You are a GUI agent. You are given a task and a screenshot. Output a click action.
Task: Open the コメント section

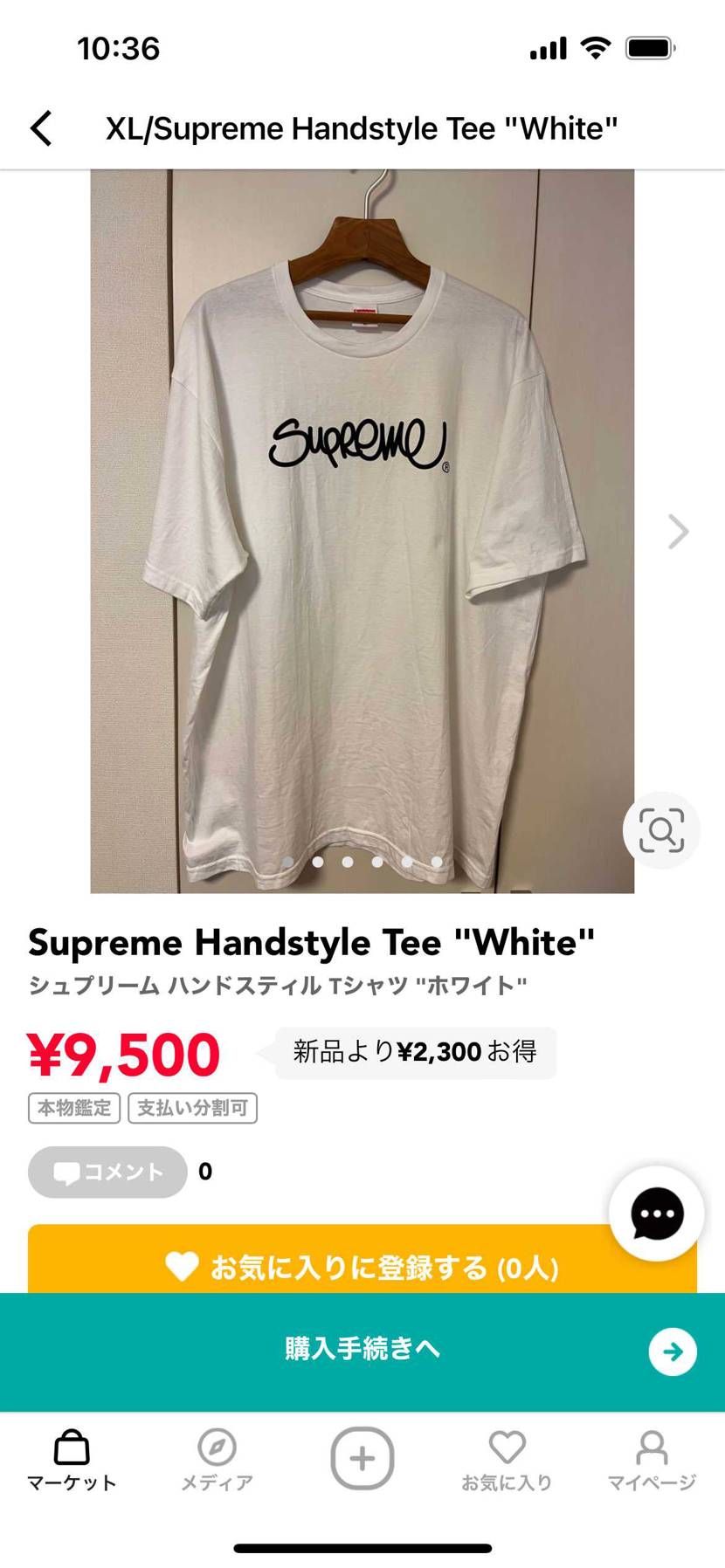[x=107, y=1173]
